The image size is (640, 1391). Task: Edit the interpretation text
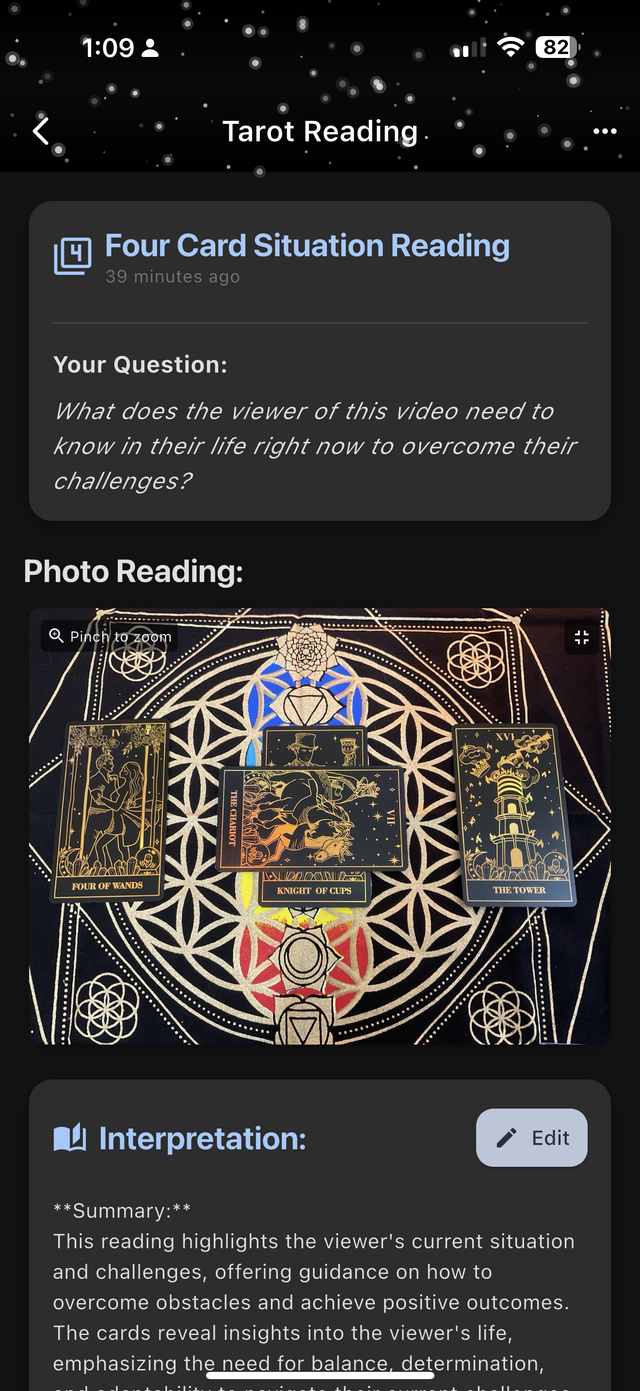point(532,1138)
